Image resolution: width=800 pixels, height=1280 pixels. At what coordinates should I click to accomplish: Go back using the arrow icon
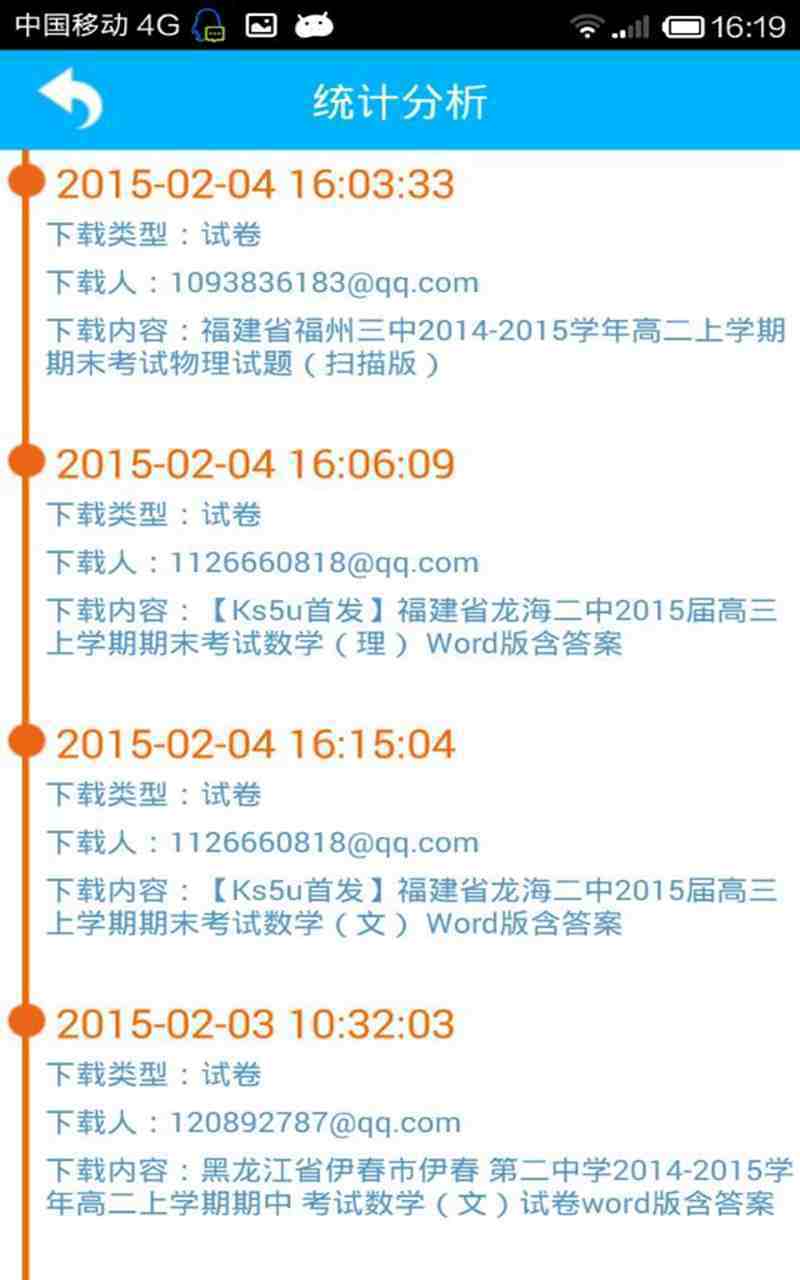click(70, 99)
